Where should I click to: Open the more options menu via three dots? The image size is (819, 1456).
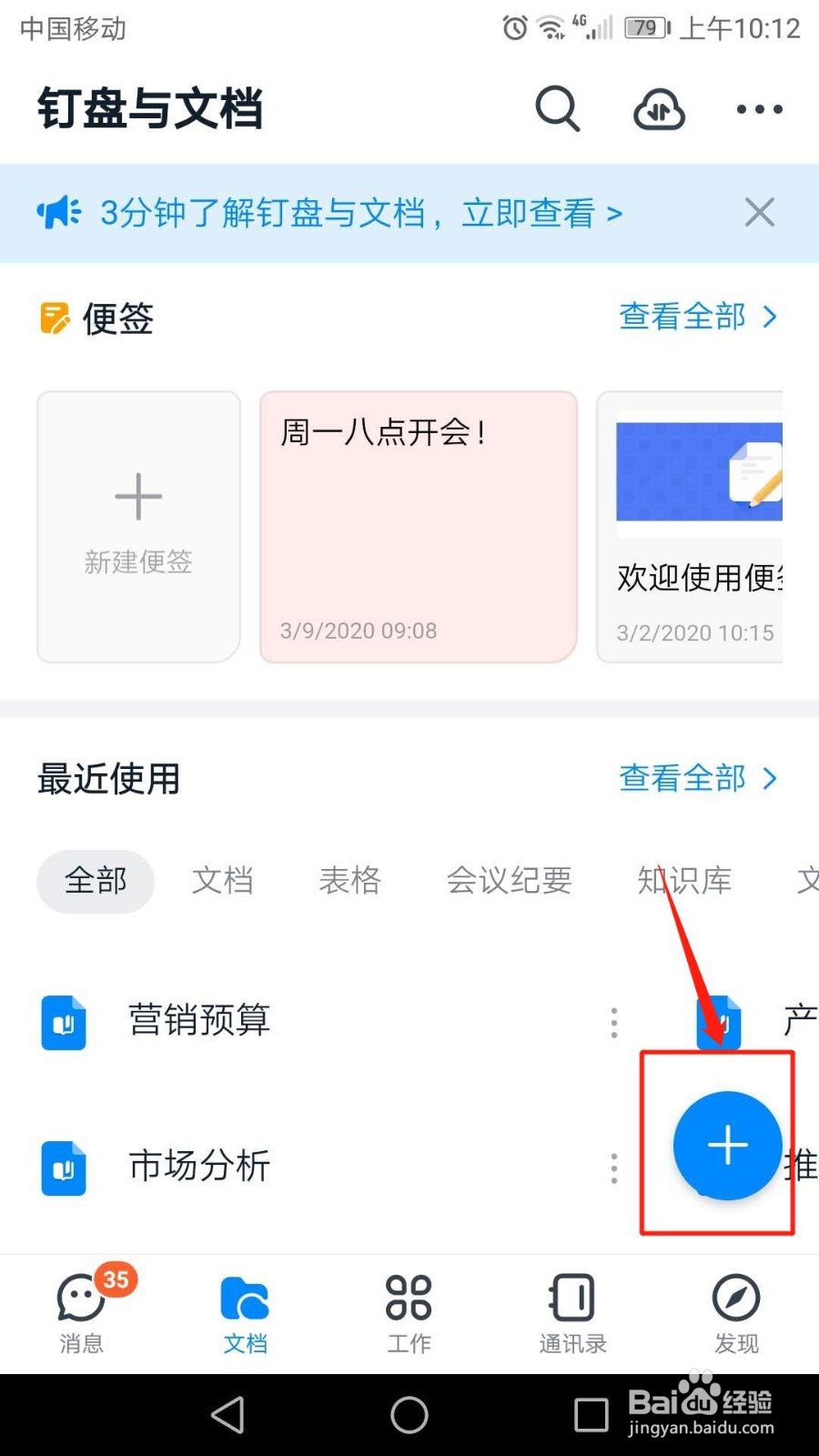pos(758,108)
